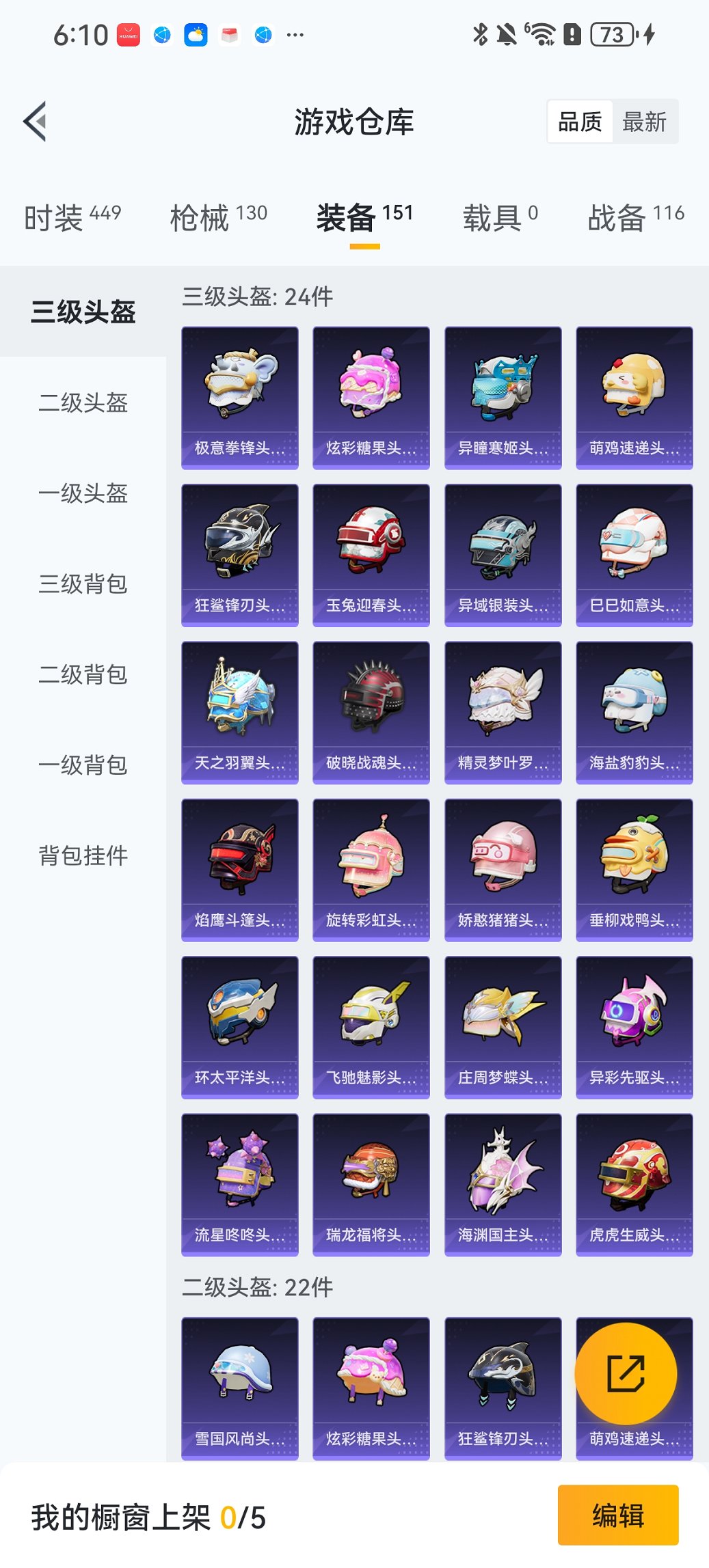Enable 品质 sorting mode

point(580,121)
